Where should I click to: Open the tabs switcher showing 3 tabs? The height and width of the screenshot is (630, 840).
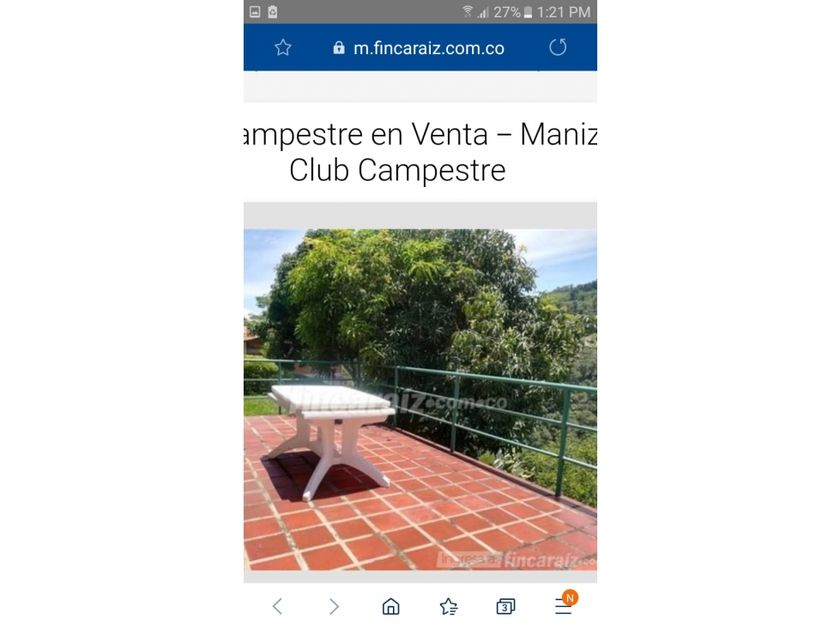pyautogui.click(x=505, y=606)
